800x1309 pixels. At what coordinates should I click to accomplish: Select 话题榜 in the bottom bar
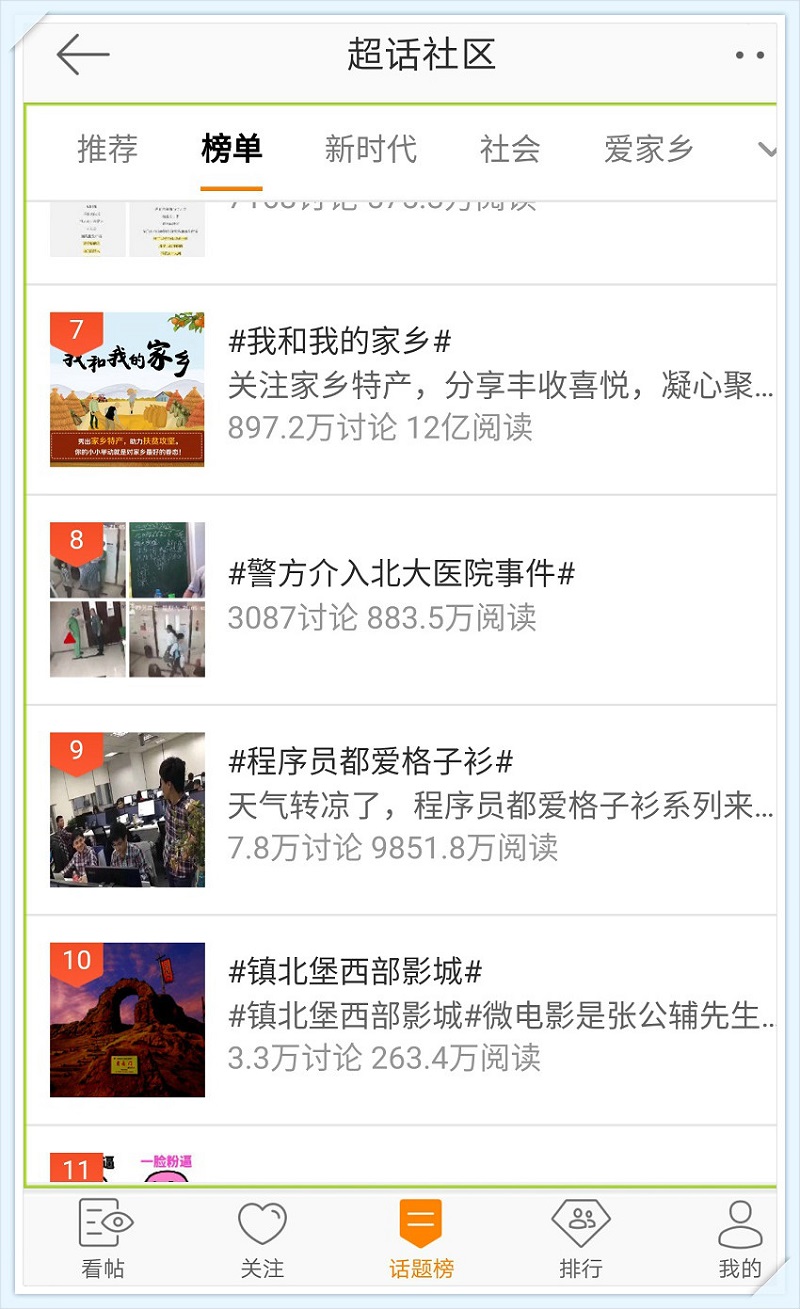[421, 1239]
